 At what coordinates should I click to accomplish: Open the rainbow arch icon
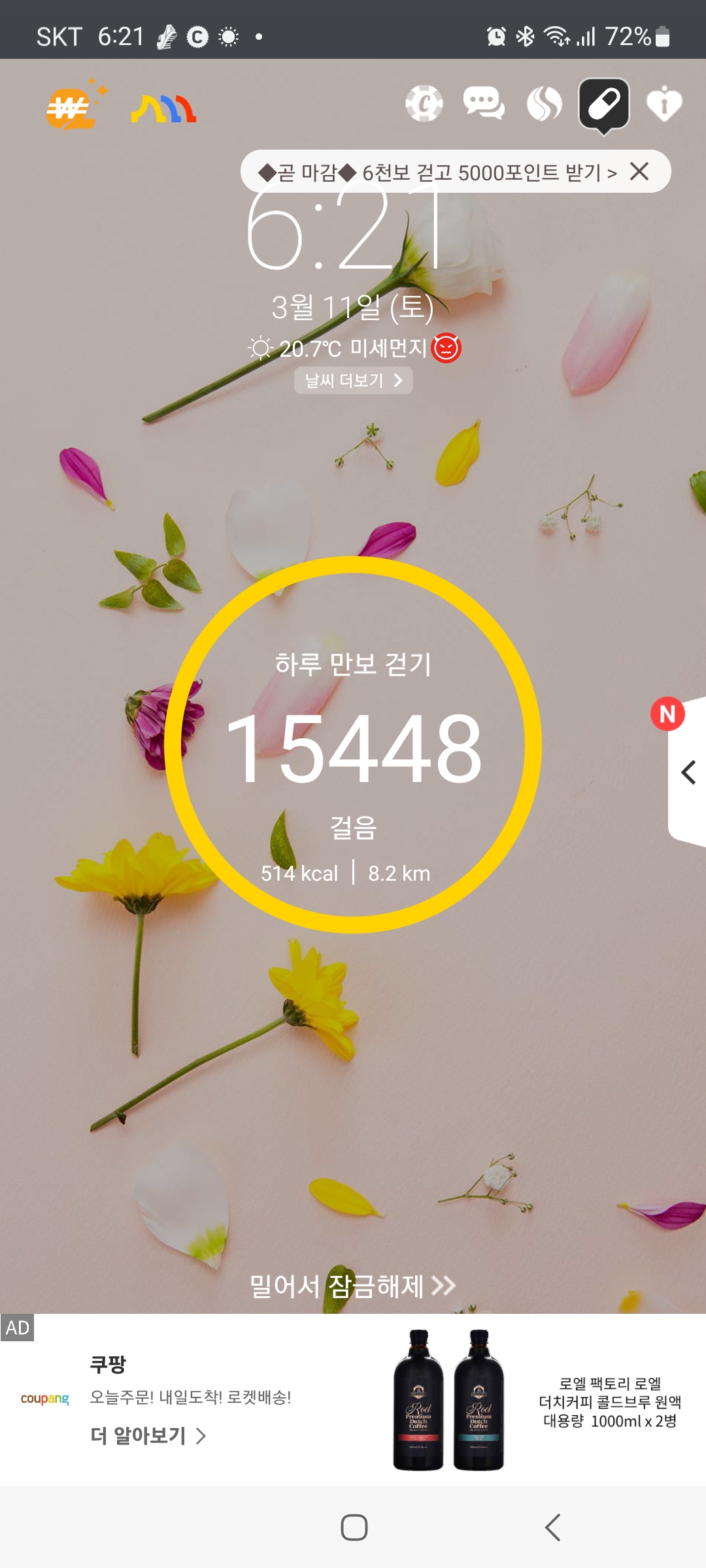[163, 108]
